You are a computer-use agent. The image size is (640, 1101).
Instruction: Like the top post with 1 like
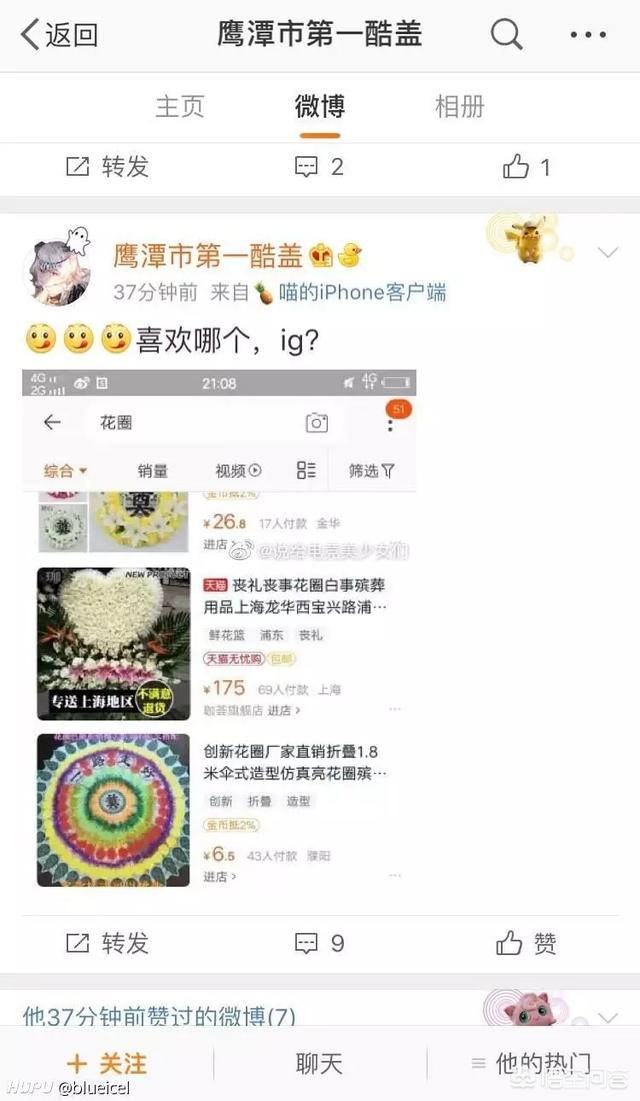click(526, 166)
